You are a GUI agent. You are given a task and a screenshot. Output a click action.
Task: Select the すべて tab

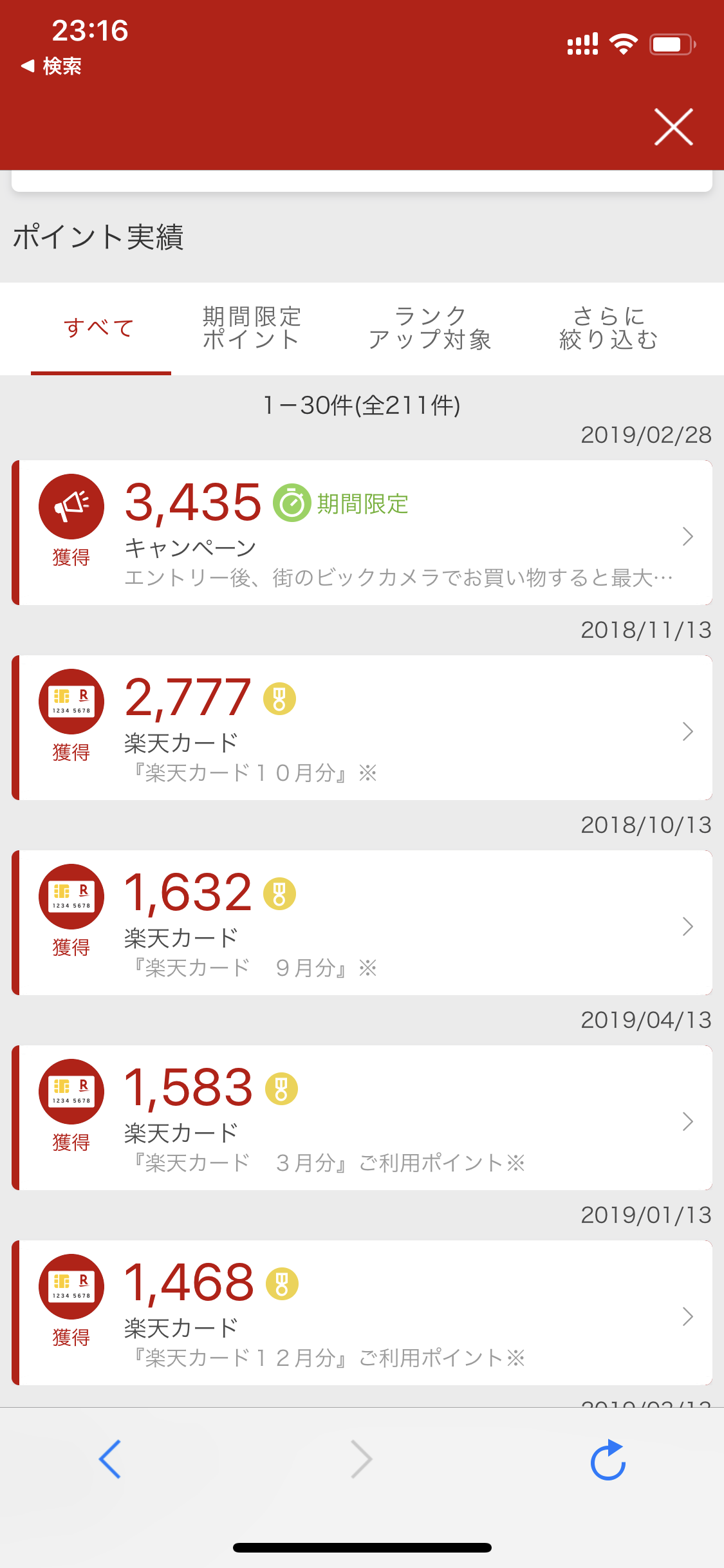100,328
